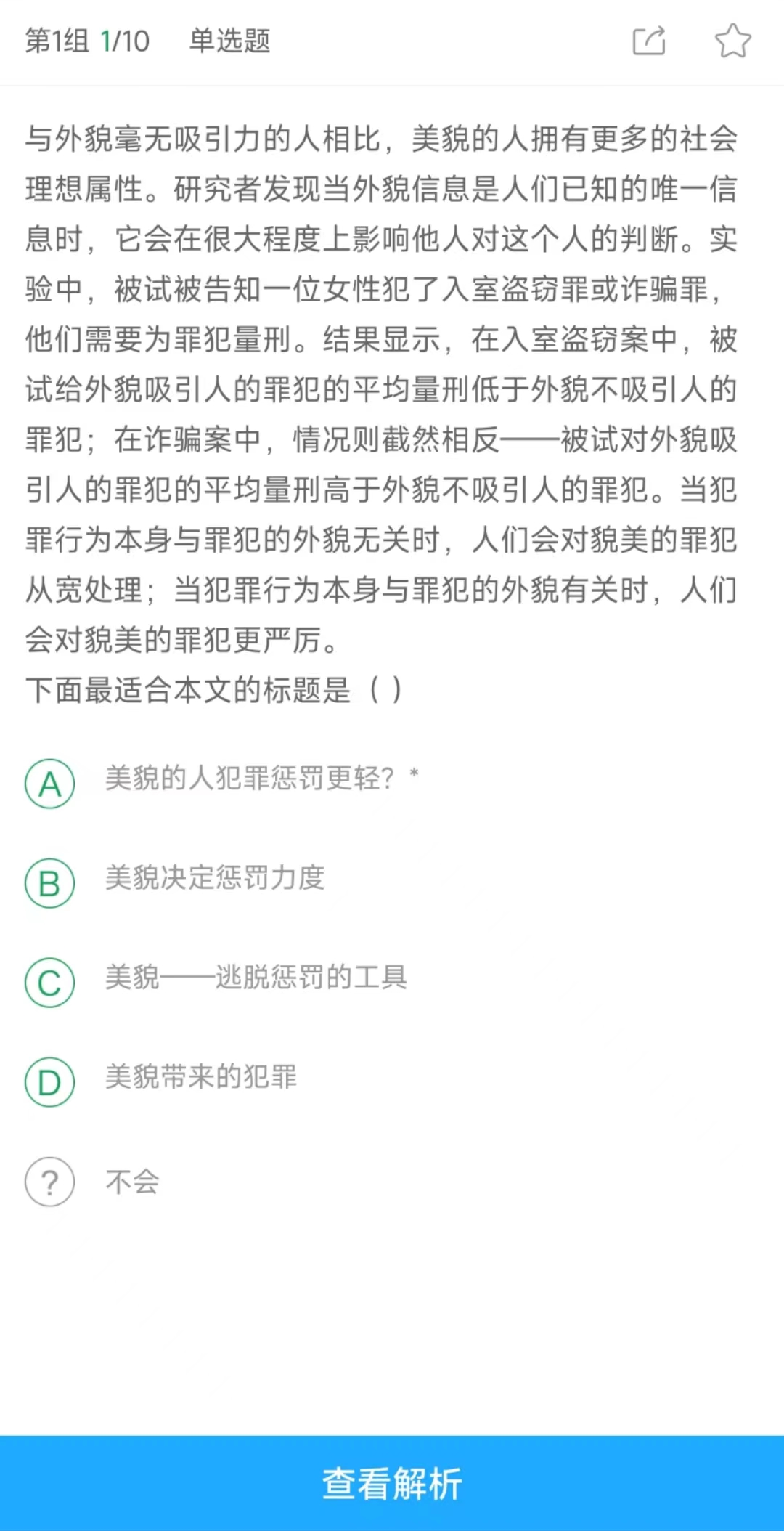Viewport: 784px width, 1531px height.
Task: Mark the question as 不会
Action: click(x=392, y=1182)
